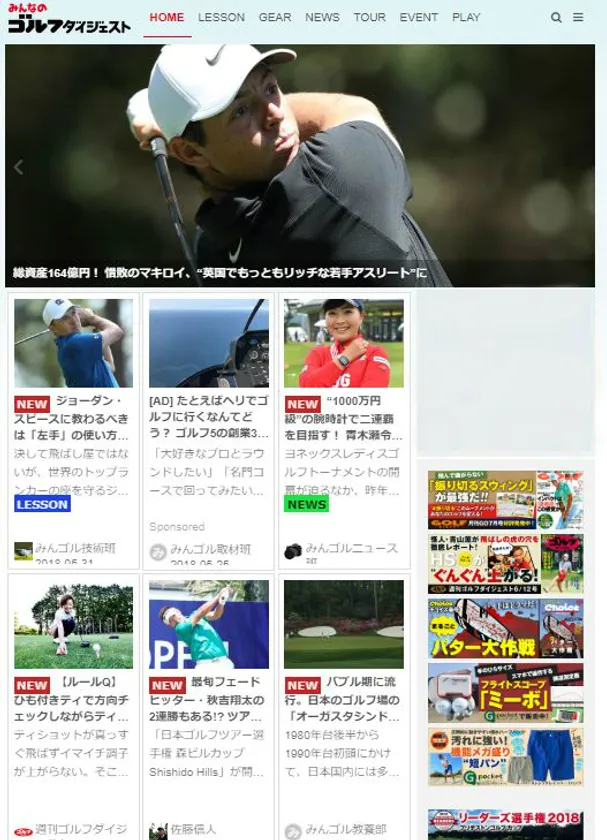Viewport: 607px width, 840px height.
Task: Go to the みんなのゴルフダイジェスト logo home
Action: (x=68, y=19)
